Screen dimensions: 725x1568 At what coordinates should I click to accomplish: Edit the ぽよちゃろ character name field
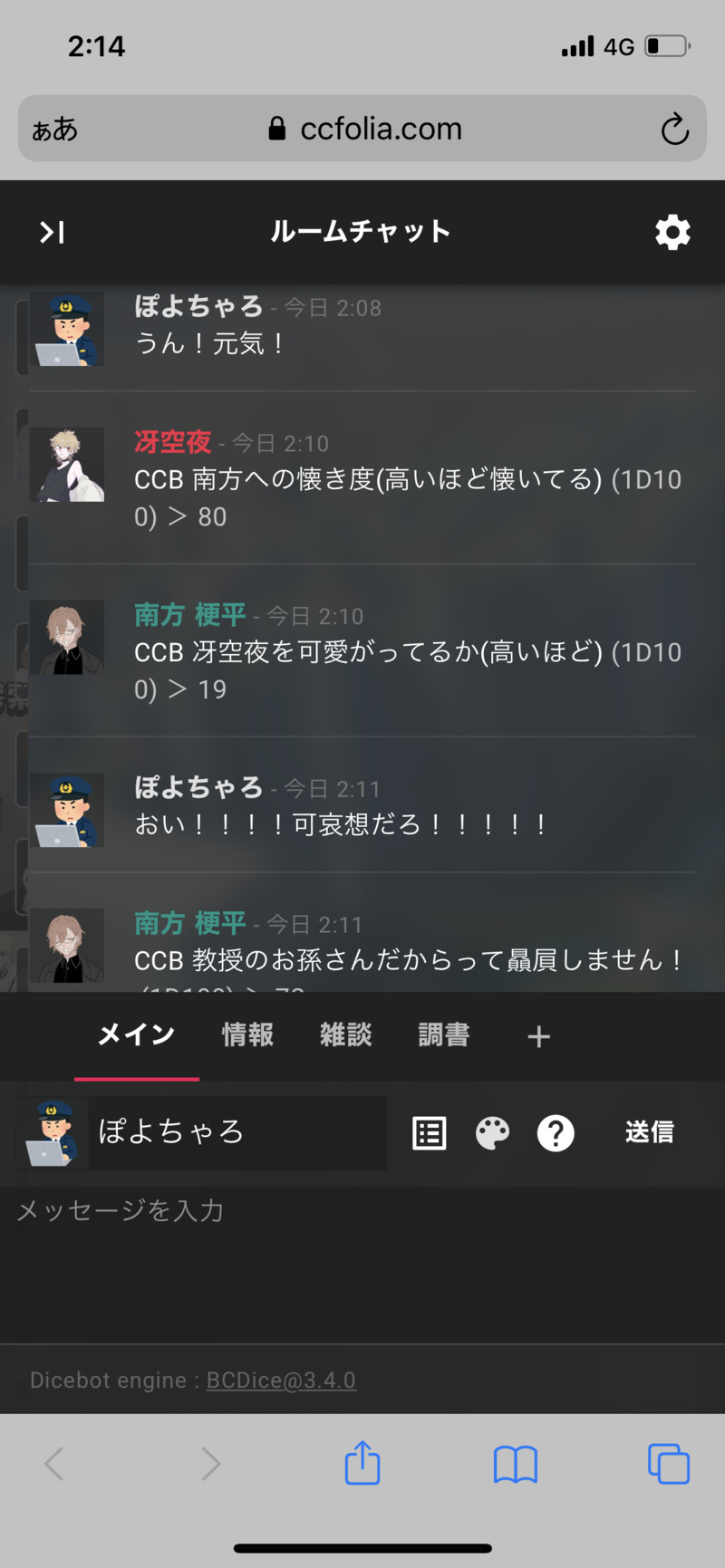pos(236,1132)
